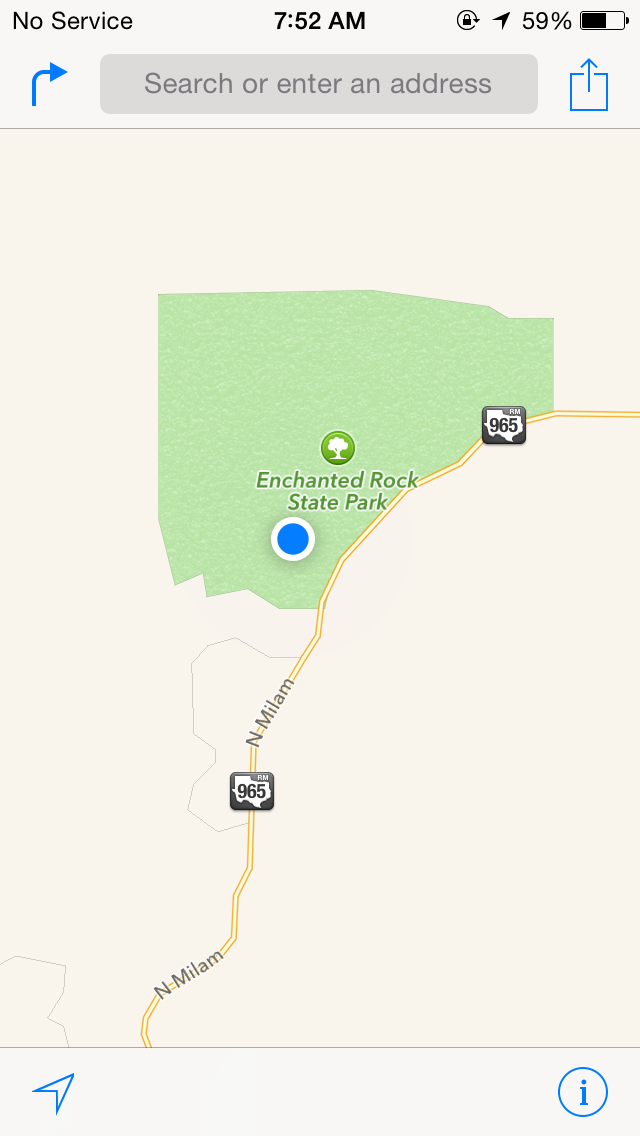Tap the location tracking arrow
Viewport: 640px width, 1136px height.
[54, 1092]
